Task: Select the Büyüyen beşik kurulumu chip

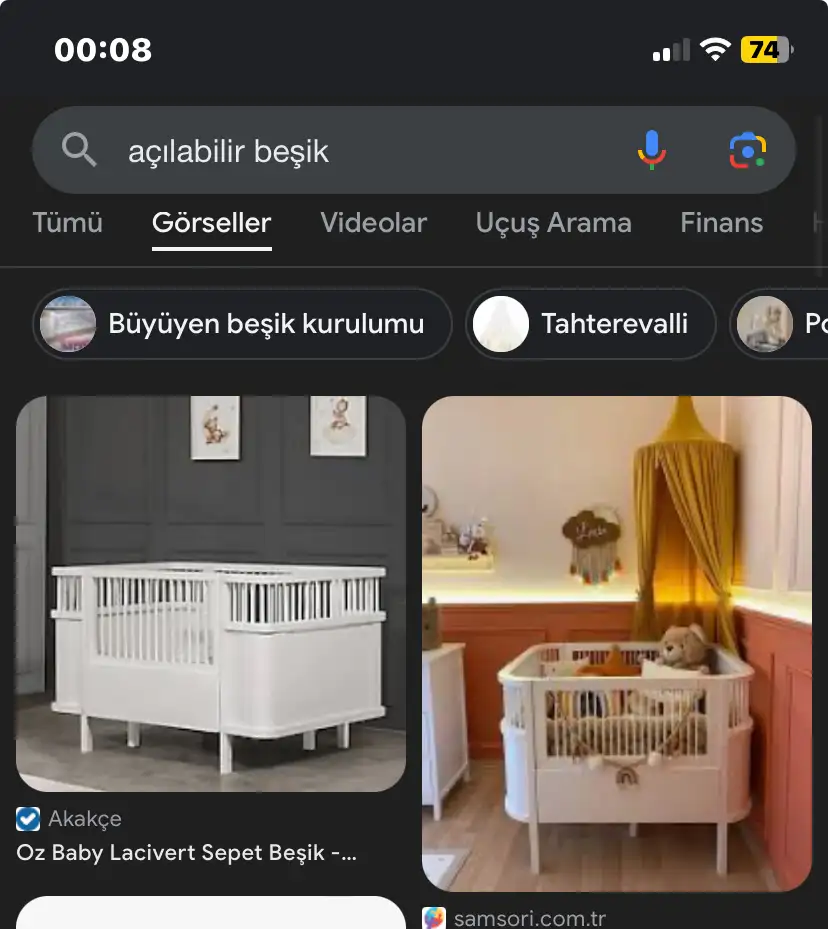Action: click(242, 324)
